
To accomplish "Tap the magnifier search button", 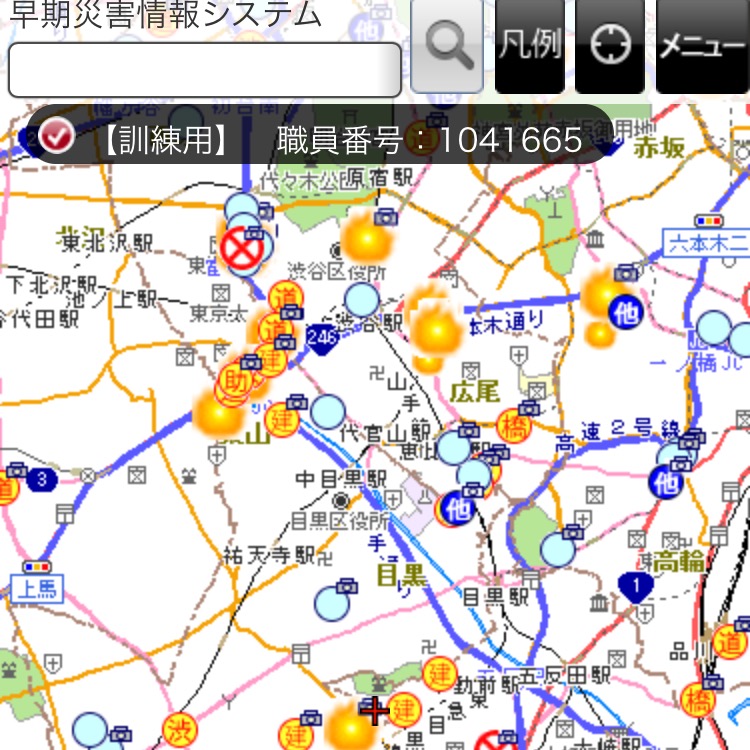I will pyautogui.click(x=446, y=46).
